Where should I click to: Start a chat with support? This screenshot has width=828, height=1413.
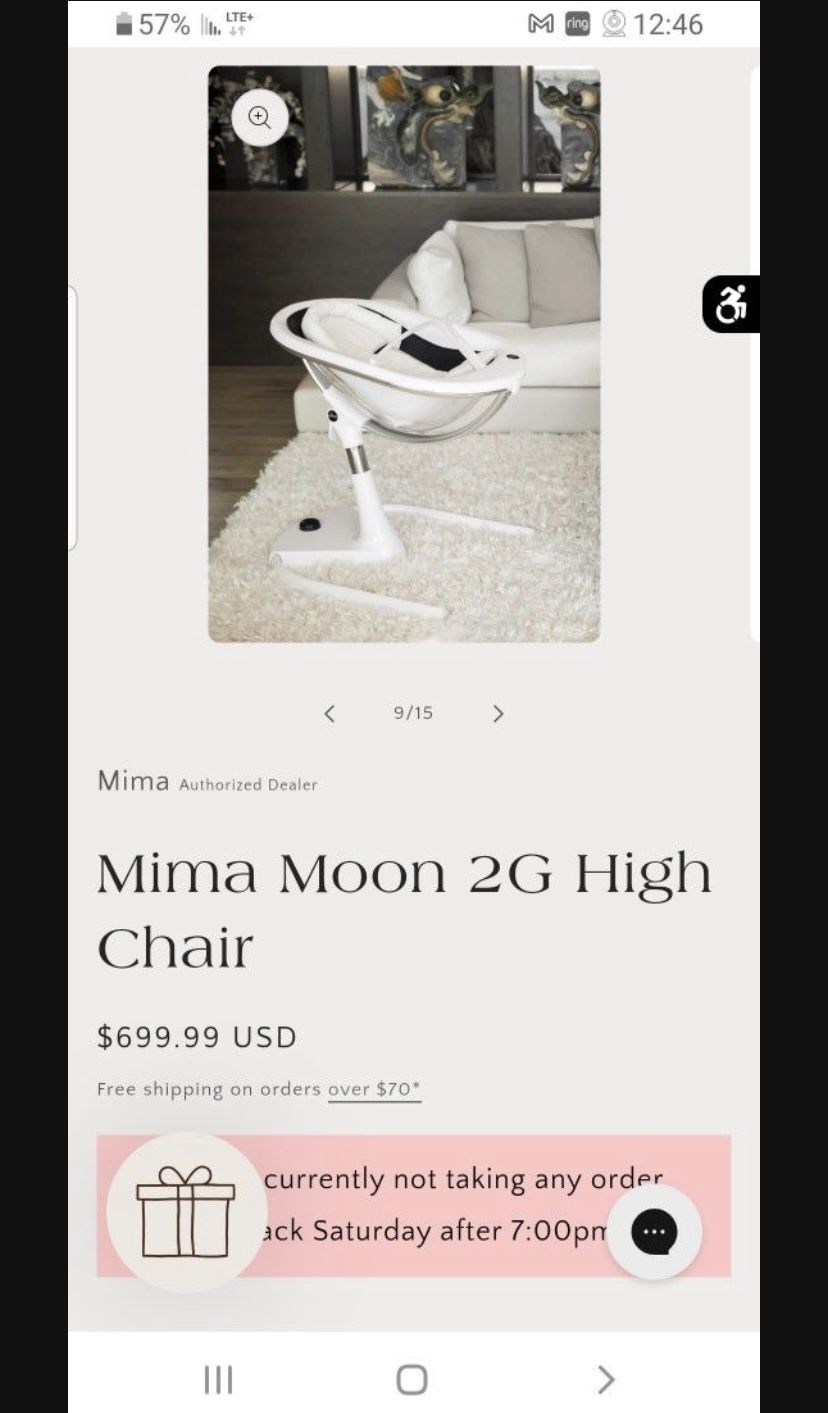(654, 1232)
